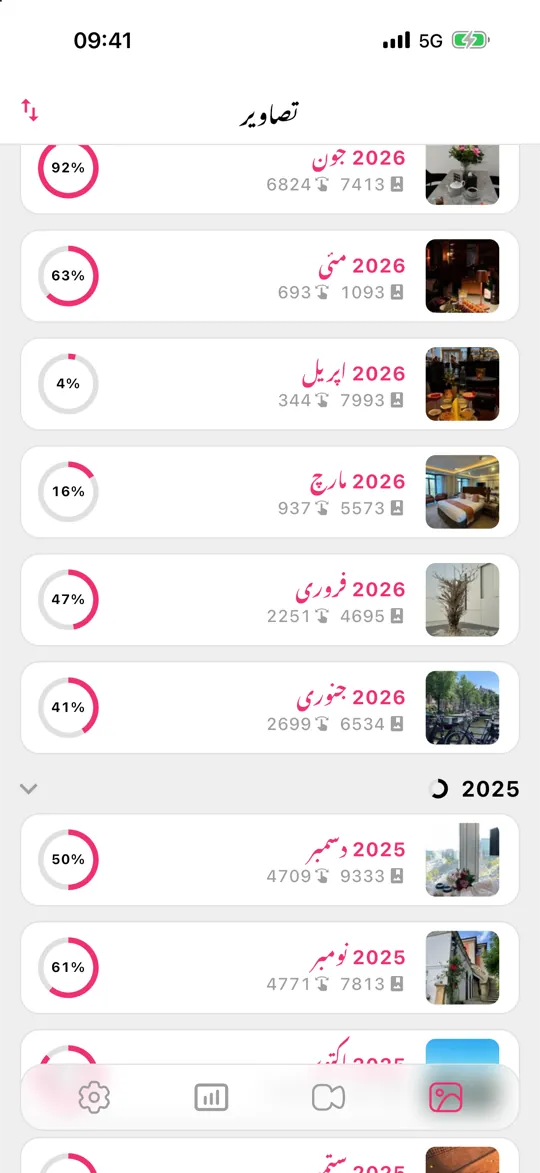View the 2026 فروری month card

269,599
